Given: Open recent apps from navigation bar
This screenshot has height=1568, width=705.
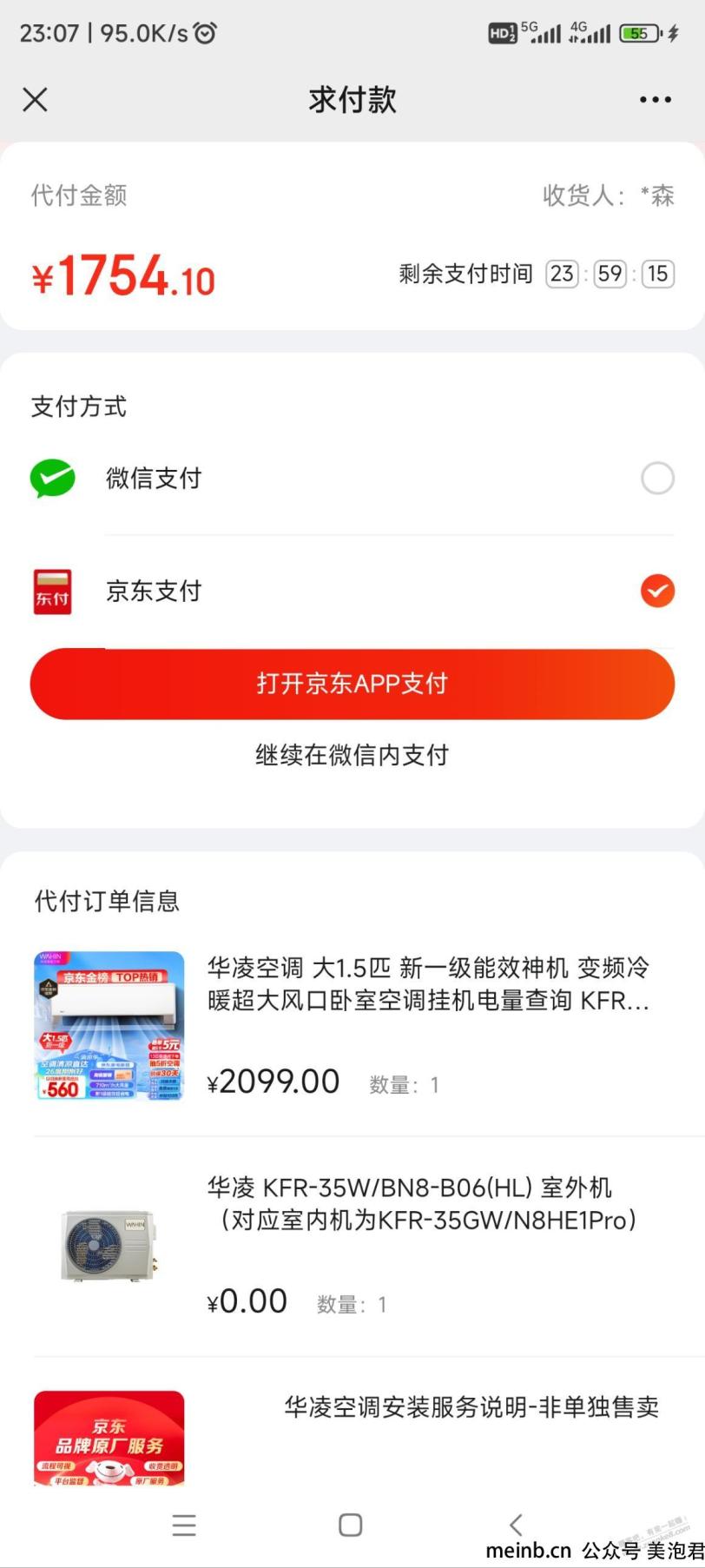Looking at the screenshot, I should [184, 1525].
